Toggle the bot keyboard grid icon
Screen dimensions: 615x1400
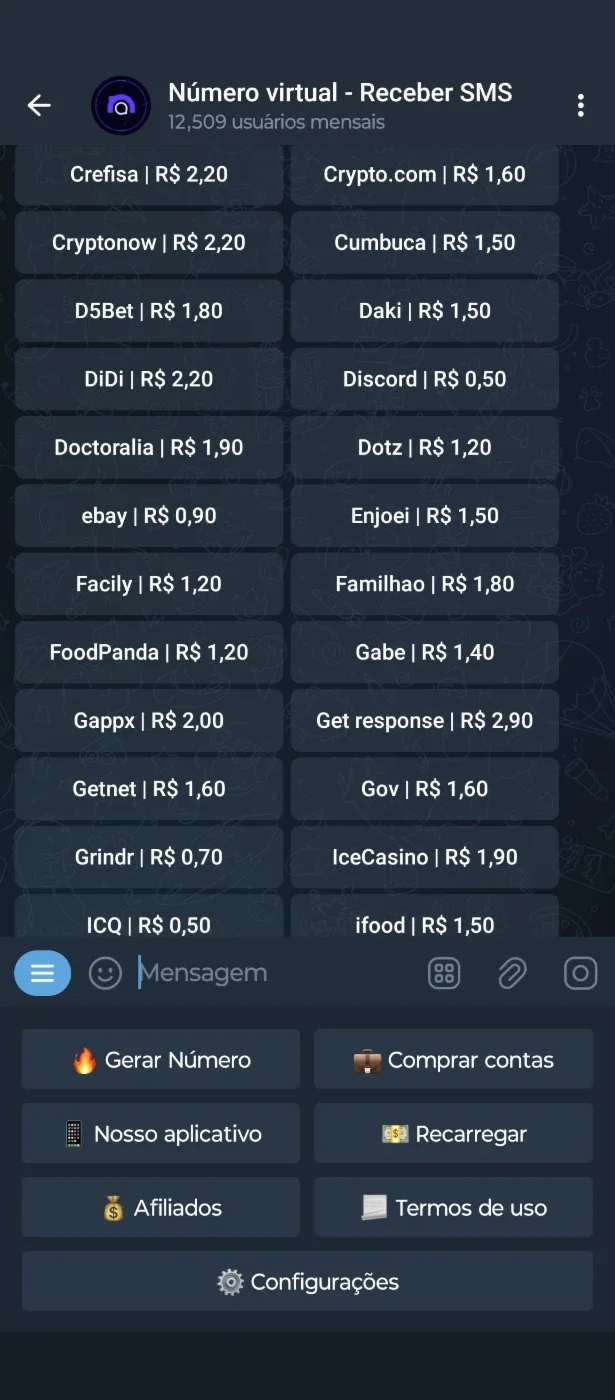tap(444, 973)
